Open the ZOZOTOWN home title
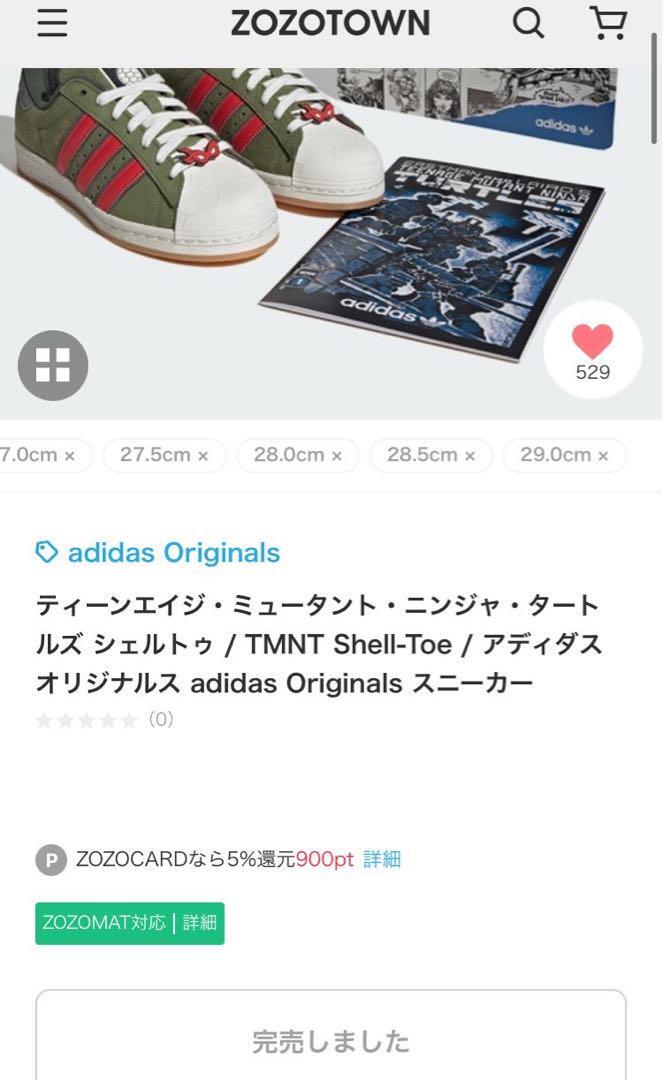 point(330,23)
